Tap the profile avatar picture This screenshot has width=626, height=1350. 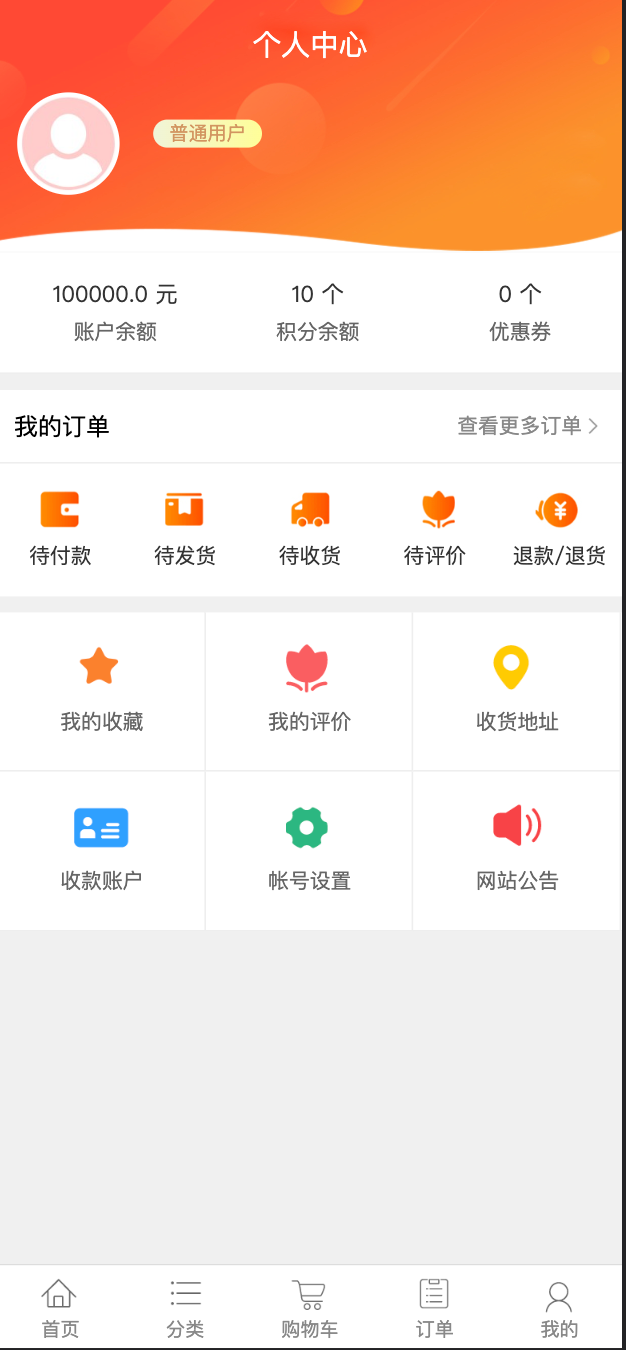[x=68, y=143]
